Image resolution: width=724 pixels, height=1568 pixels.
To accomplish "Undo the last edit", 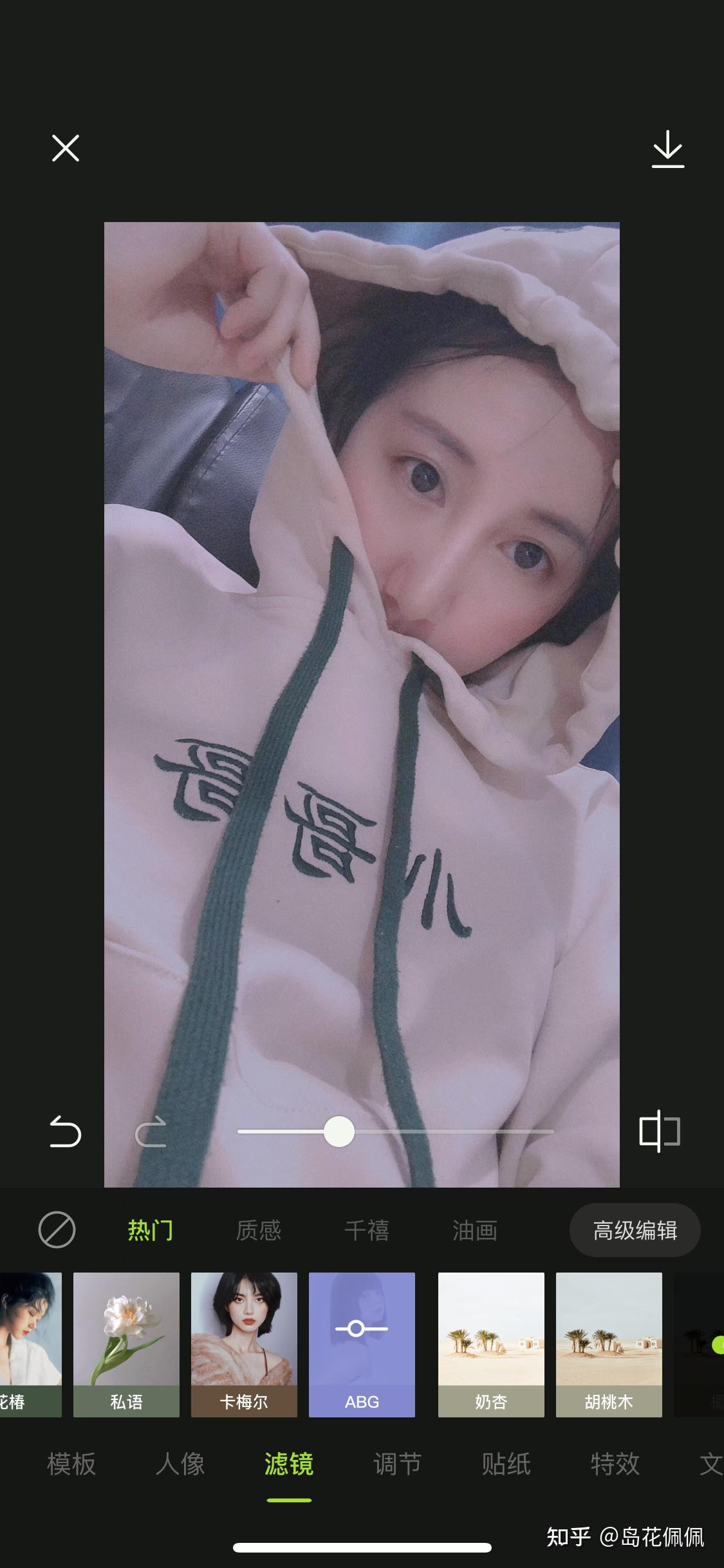I will click(66, 1132).
